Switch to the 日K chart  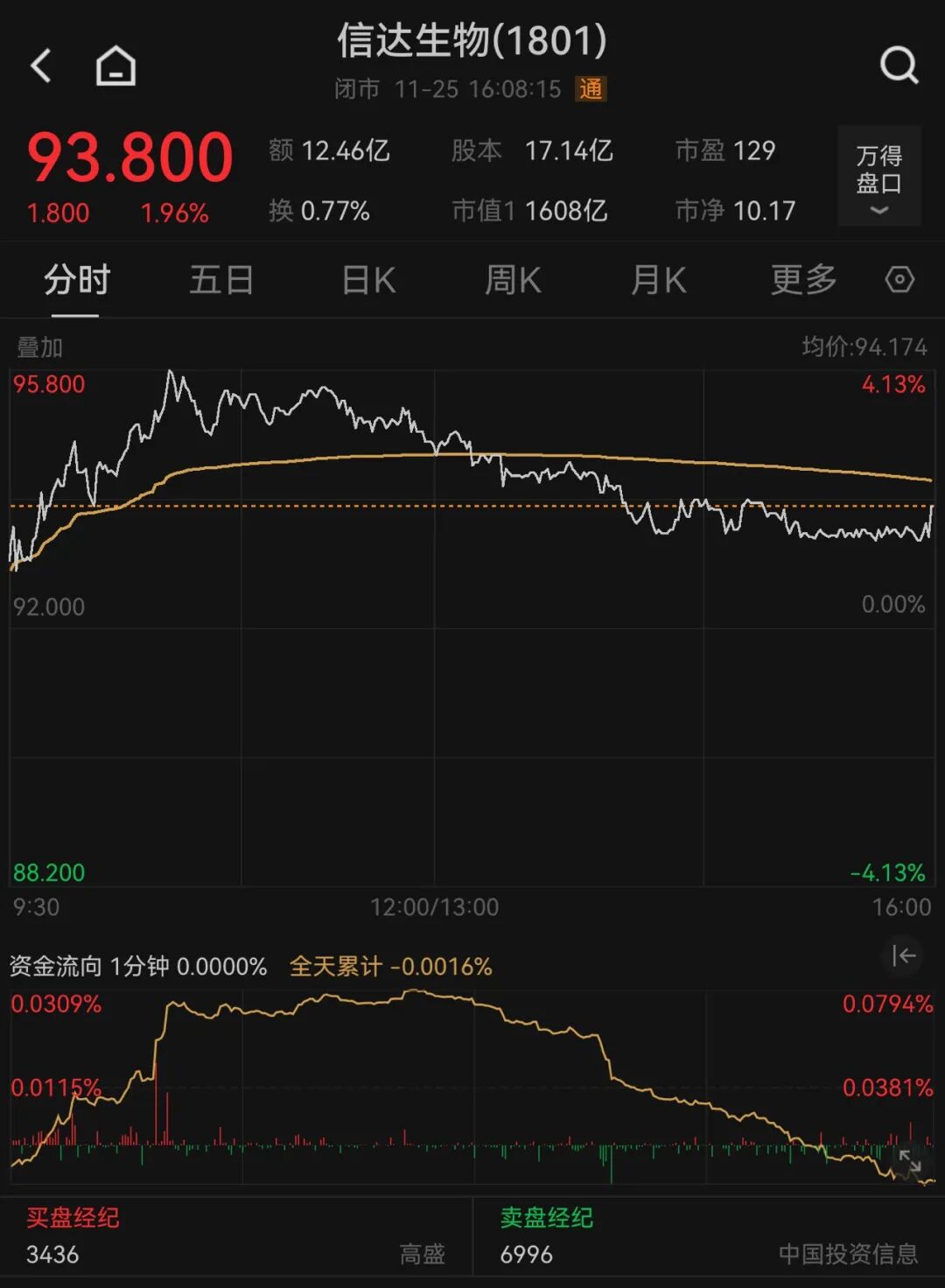pos(368,281)
